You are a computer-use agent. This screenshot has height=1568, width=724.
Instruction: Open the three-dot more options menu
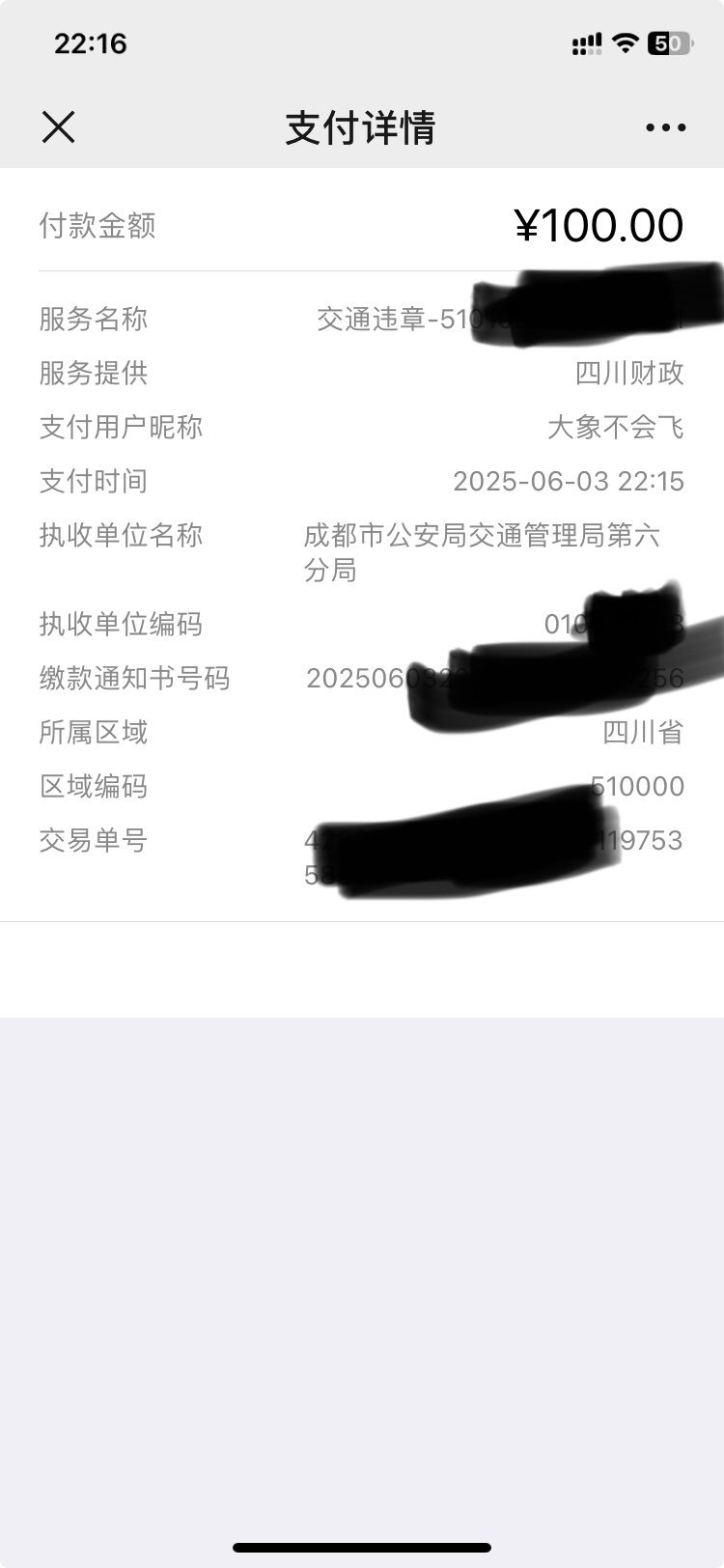pyautogui.click(x=666, y=127)
